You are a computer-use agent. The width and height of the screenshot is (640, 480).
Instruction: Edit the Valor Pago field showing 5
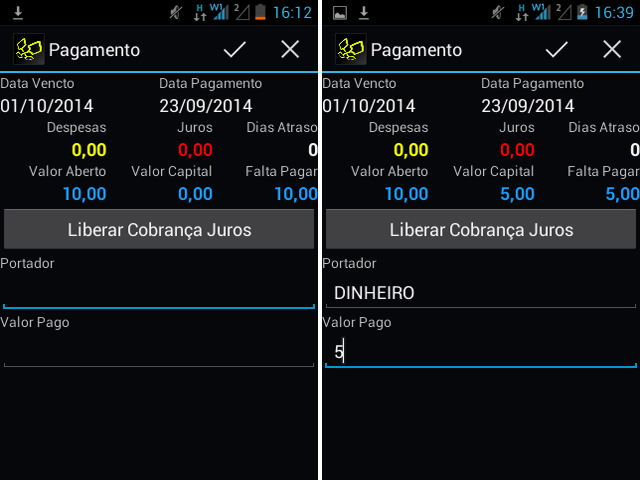point(481,351)
